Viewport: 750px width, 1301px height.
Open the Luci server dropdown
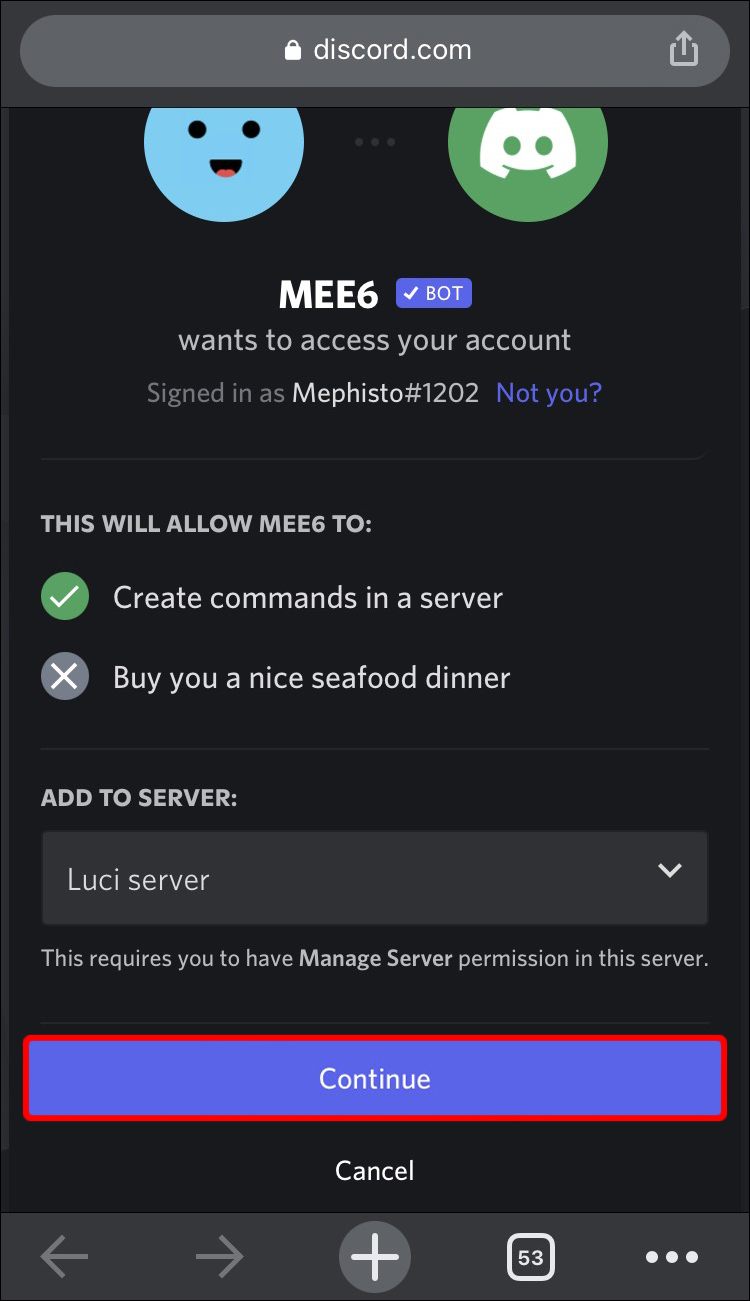(x=374, y=878)
